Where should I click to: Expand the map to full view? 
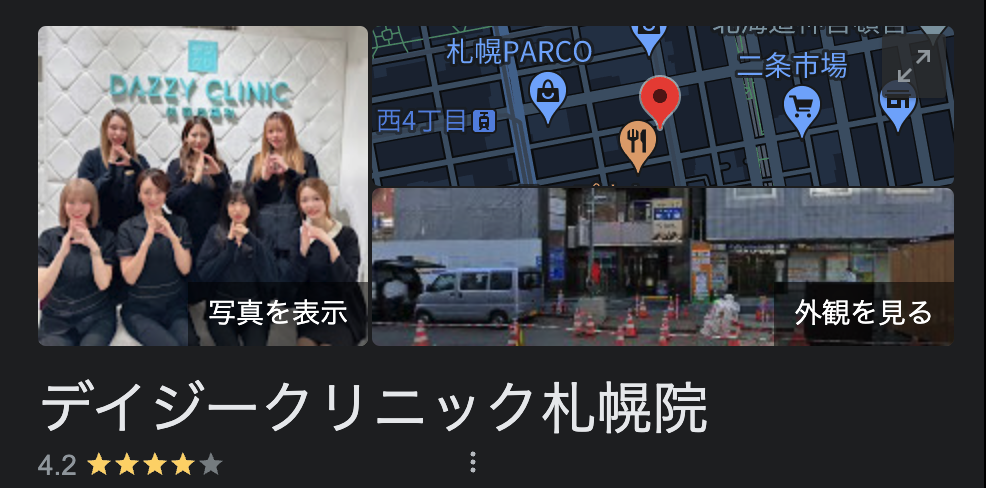tap(913, 66)
